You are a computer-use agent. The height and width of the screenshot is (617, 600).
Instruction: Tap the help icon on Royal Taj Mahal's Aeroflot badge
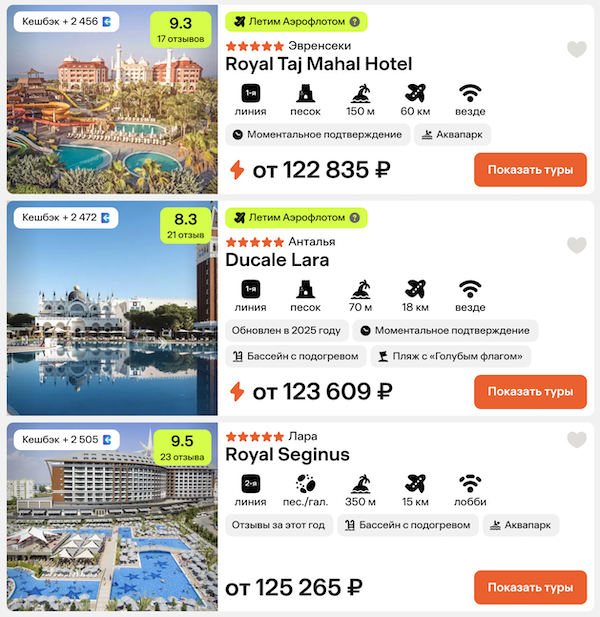pyautogui.click(x=353, y=21)
